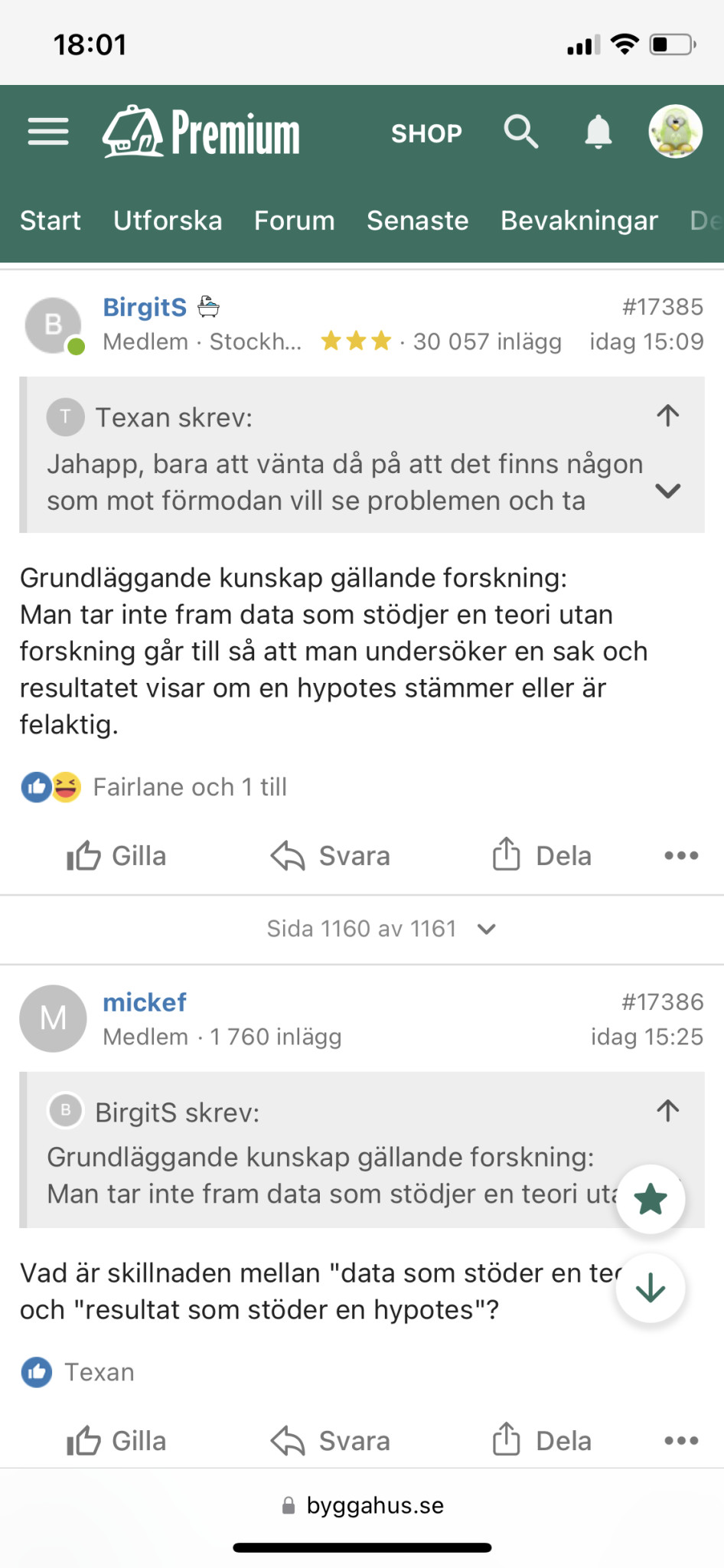Tap the floating star bookmark button
The image size is (724, 1568).
pos(651,1199)
